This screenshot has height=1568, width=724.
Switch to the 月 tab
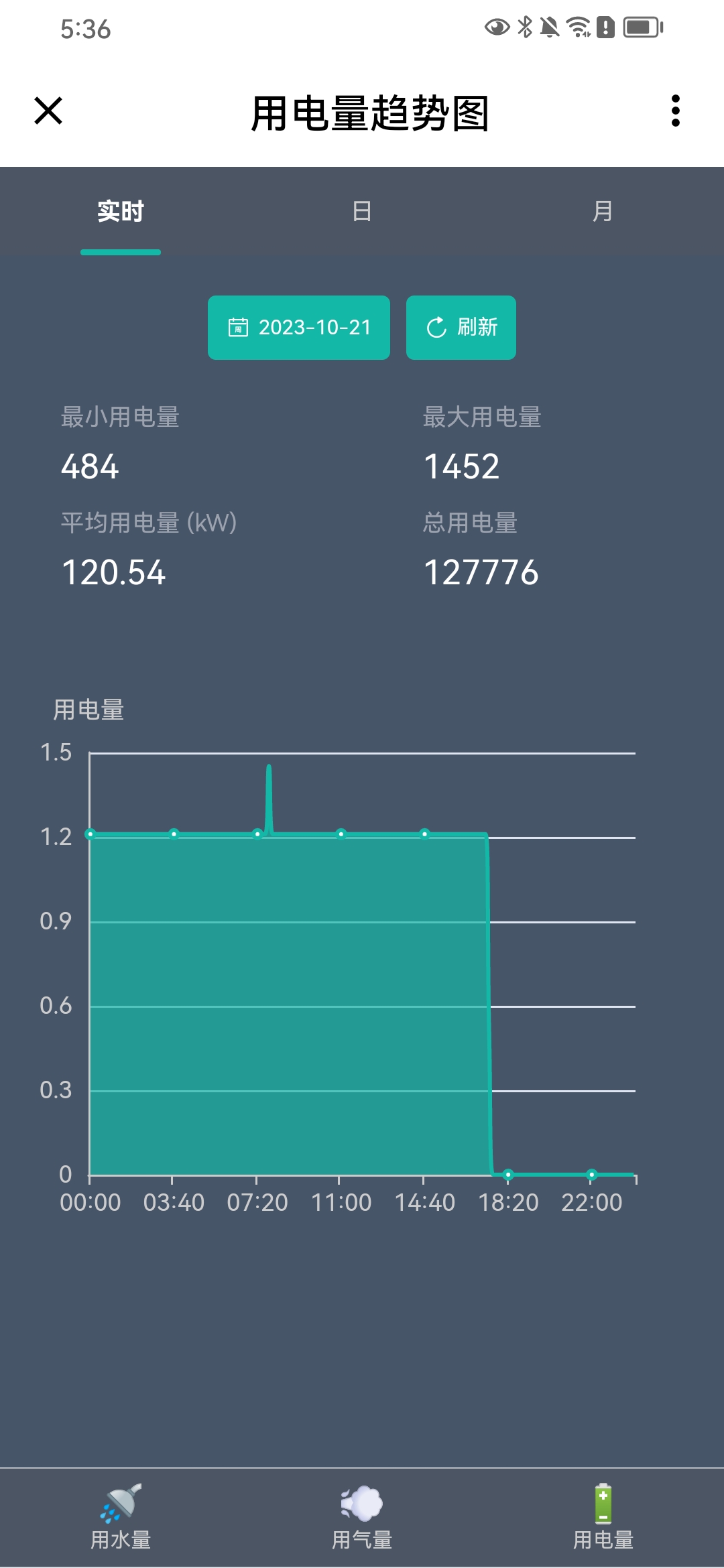pyautogui.click(x=602, y=212)
